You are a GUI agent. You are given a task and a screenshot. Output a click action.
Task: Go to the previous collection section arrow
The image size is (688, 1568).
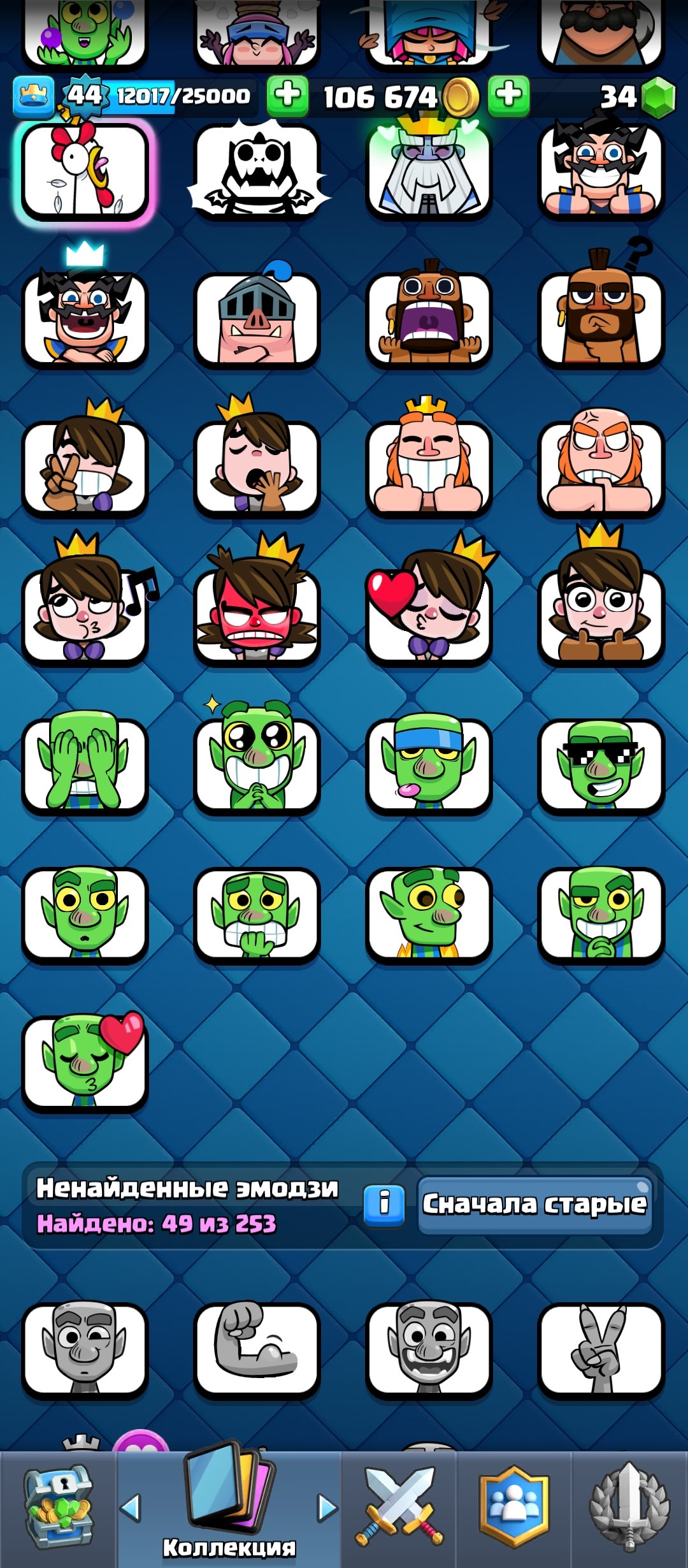(x=131, y=1508)
